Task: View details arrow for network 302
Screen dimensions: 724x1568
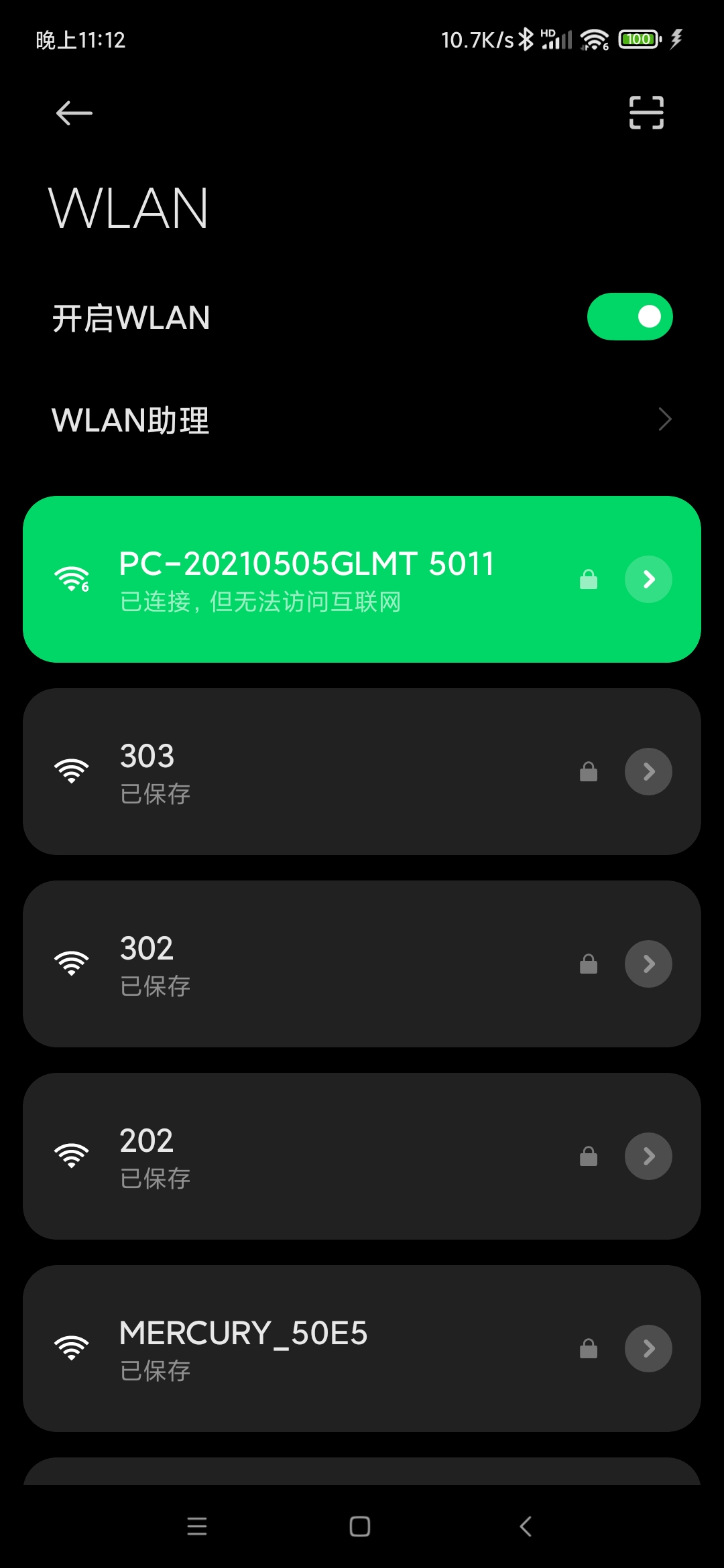Action: click(x=648, y=964)
